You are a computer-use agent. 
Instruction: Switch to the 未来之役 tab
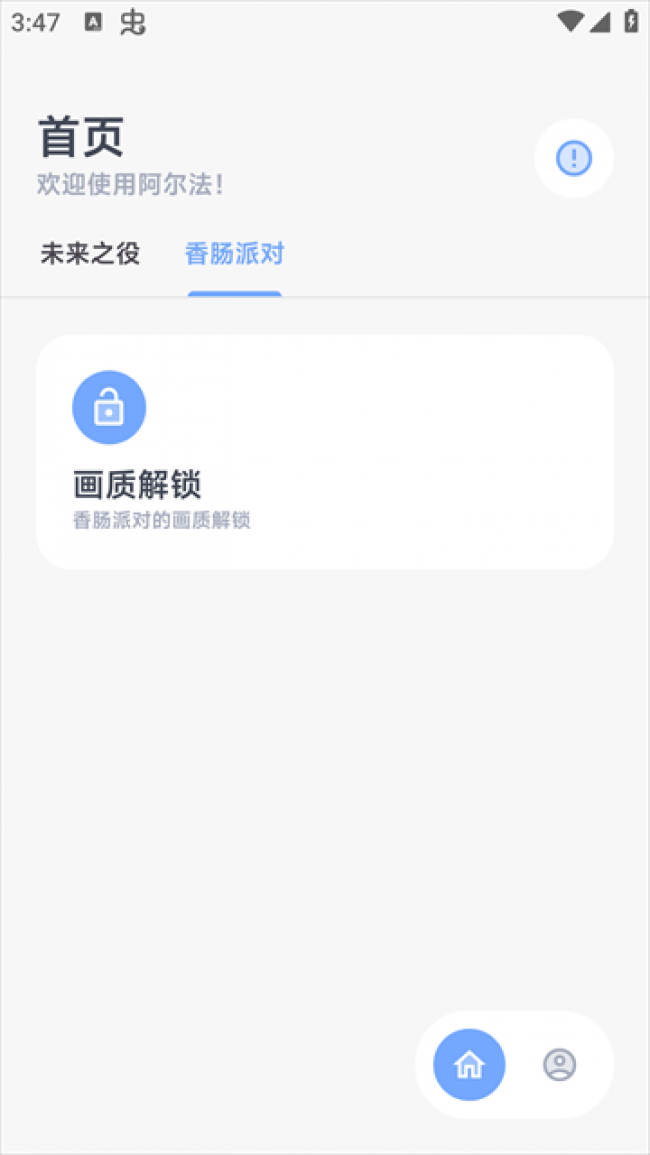(90, 254)
